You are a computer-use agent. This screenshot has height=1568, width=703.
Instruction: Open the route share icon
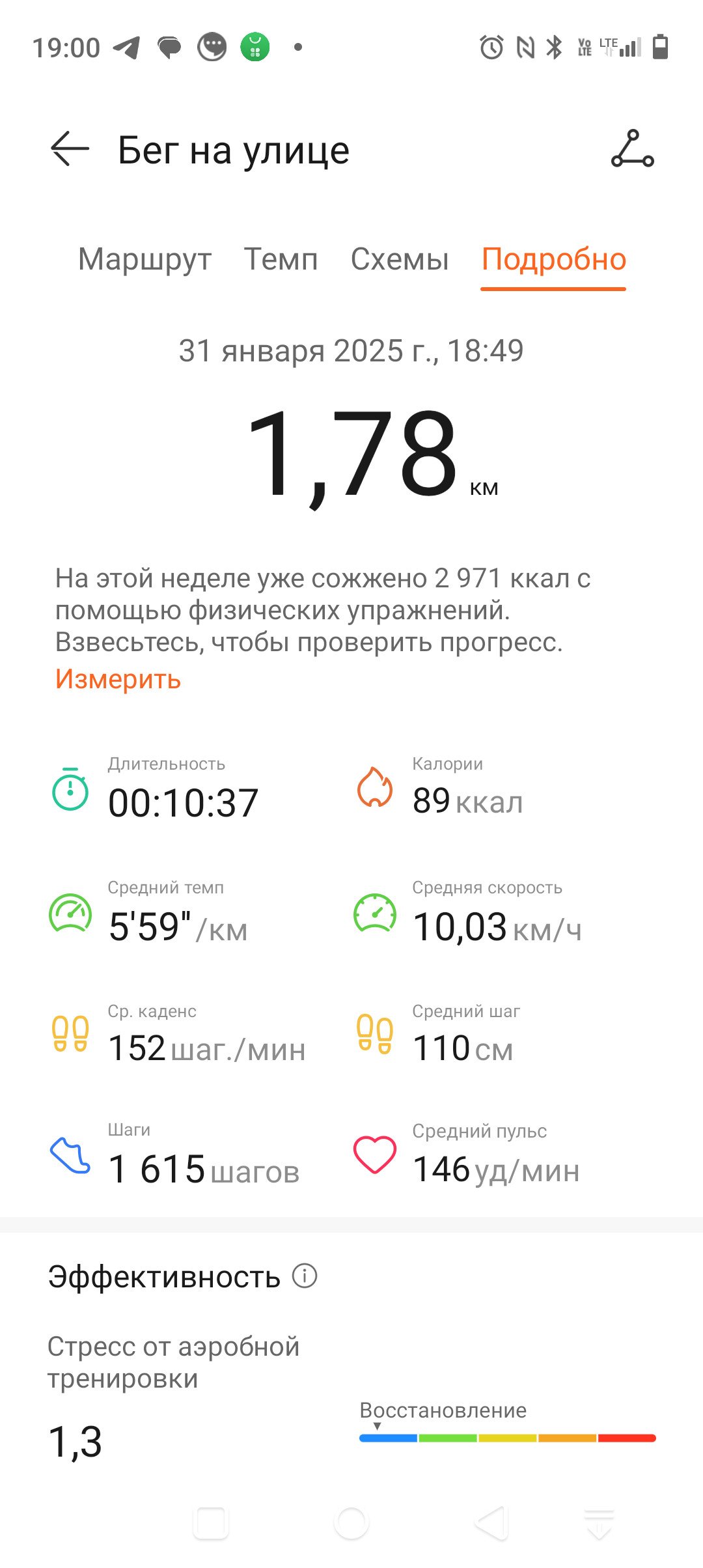pyautogui.click(x=632, y=149)
